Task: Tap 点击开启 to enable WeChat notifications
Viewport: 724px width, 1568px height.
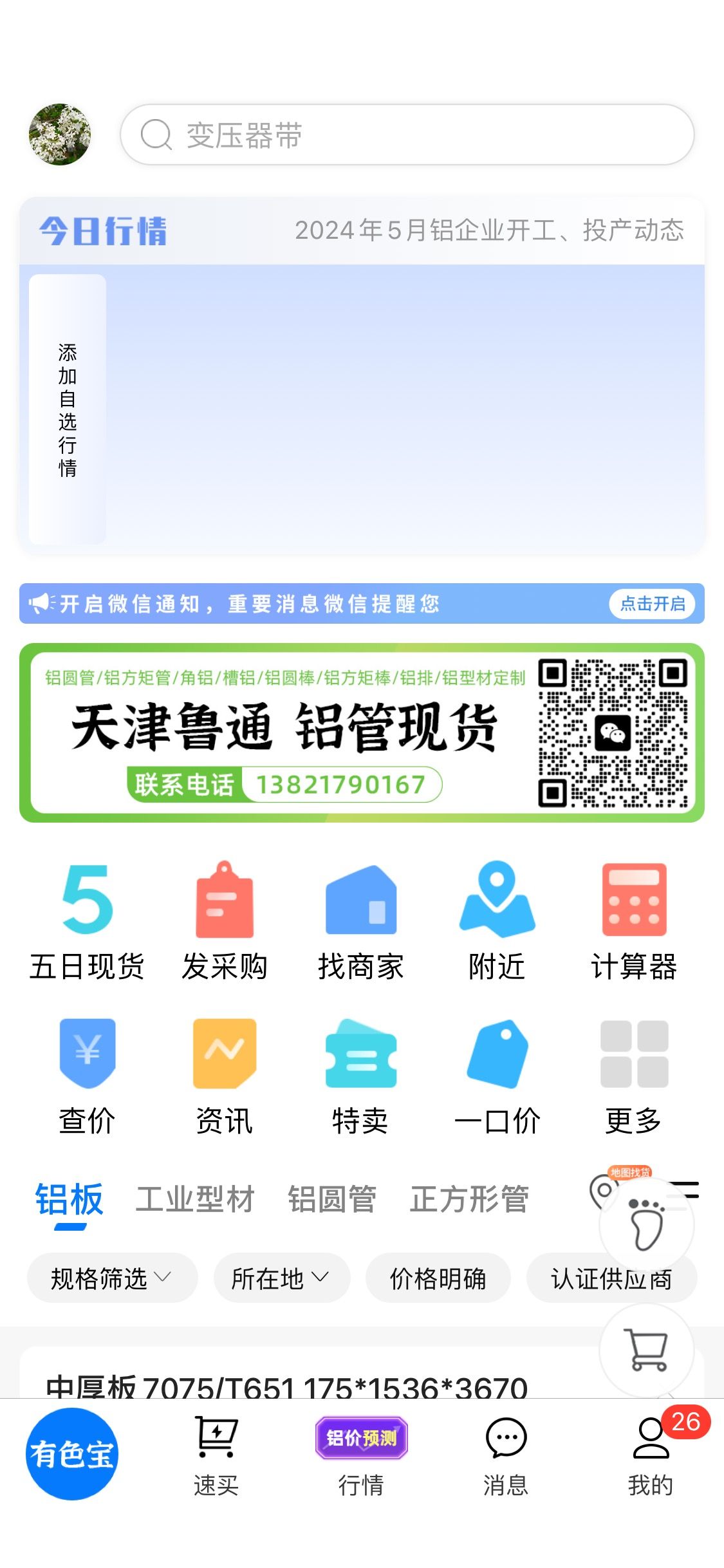Action: [653, 604]
